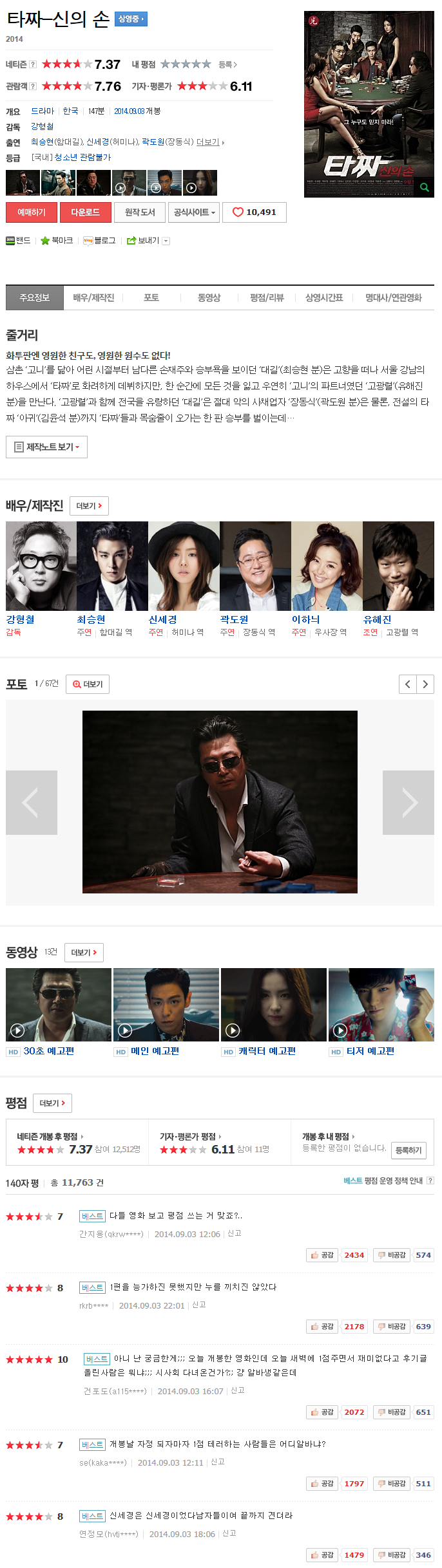Viewport: 442px width, 1568px height.
Task: Open actor 최승현's profile
Action: point(91,619)
